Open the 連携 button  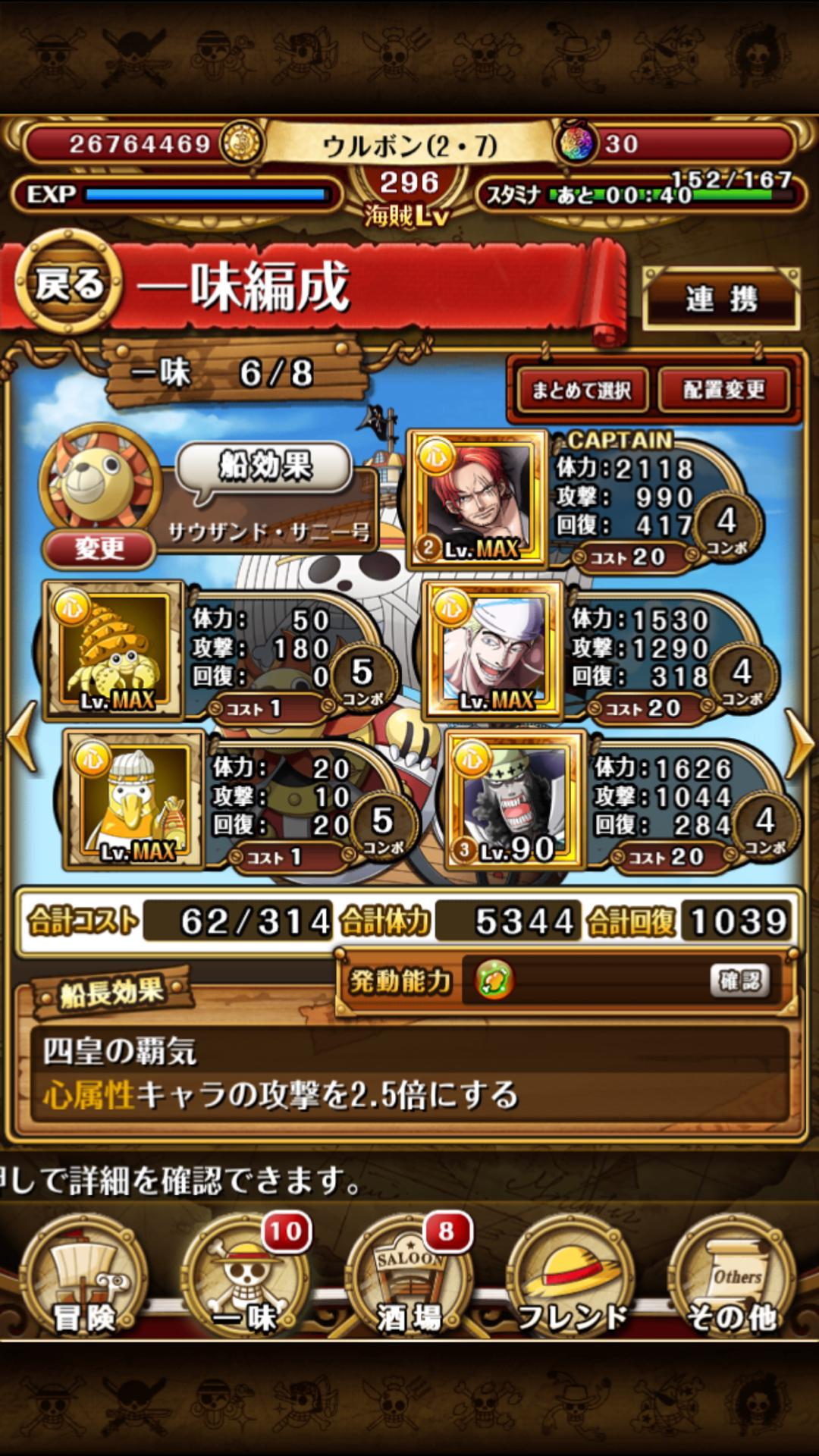point(721,298)
